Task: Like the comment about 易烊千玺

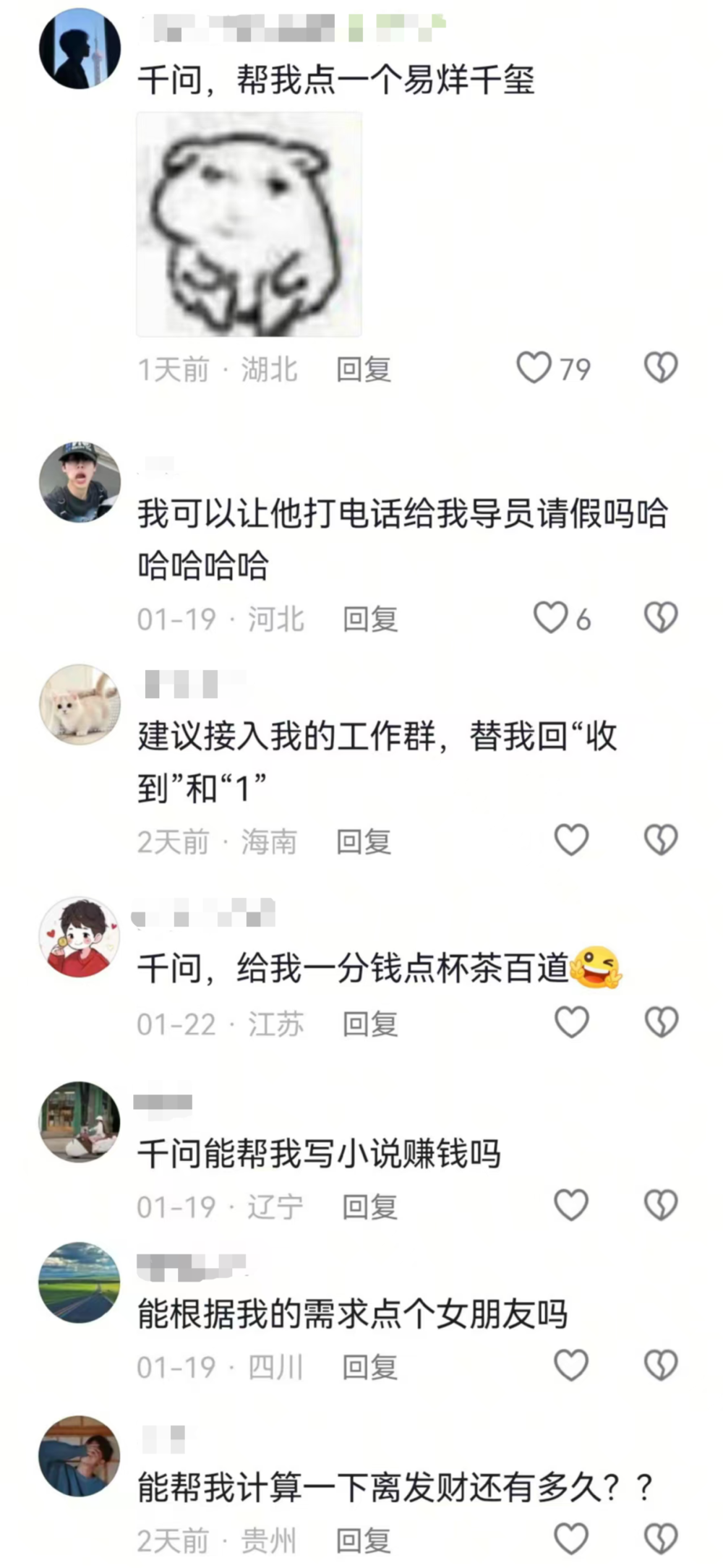Action: click(x=534, y=368)
